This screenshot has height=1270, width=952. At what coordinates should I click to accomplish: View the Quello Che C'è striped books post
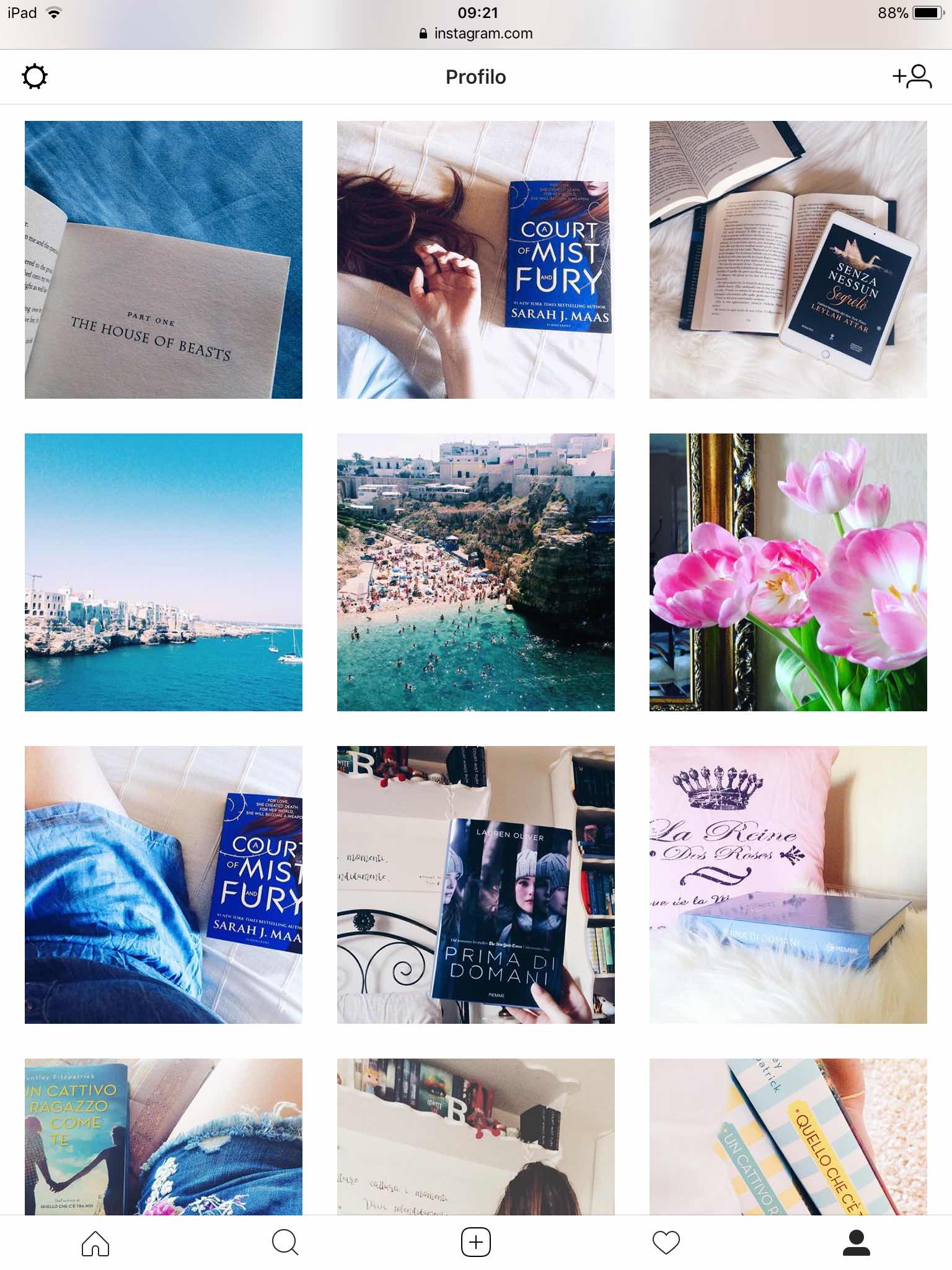pyautogui.click(x=788, y=1136)
